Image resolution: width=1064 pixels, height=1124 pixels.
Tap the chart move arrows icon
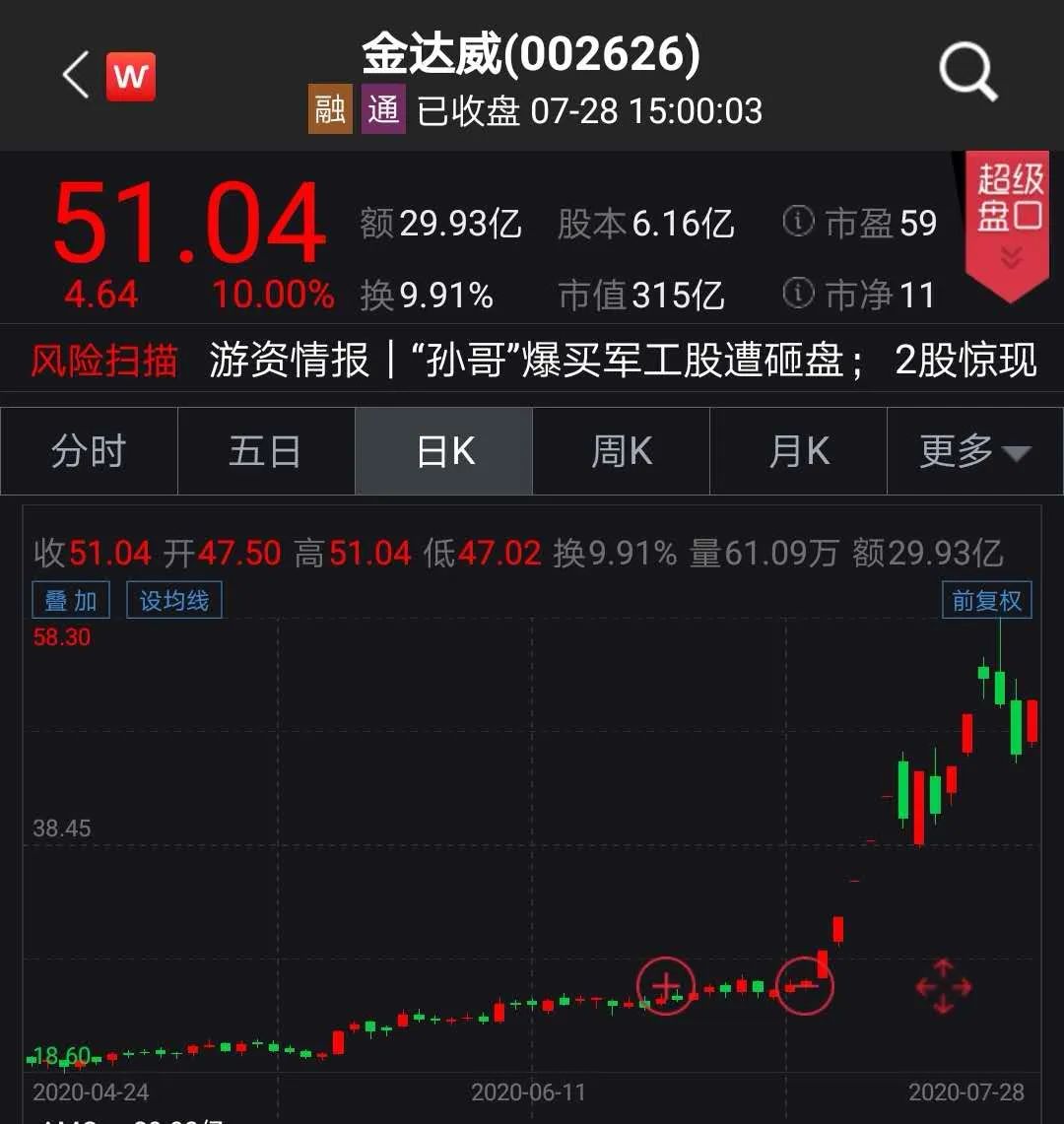point(943,986)
